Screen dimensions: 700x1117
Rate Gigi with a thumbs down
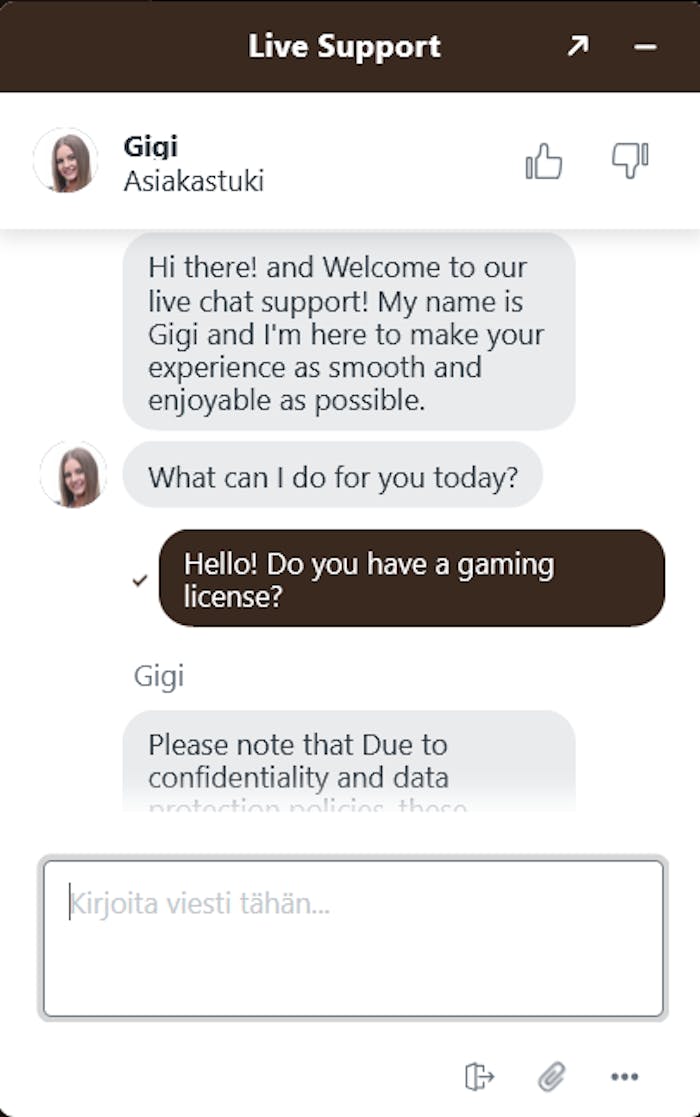[x=630, y=161]
